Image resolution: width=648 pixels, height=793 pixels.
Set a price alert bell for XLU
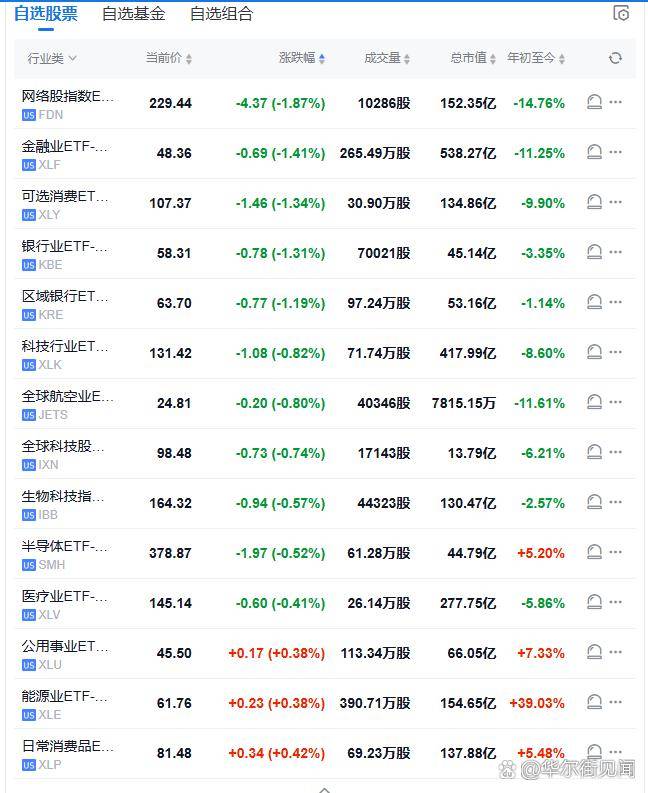click(x=594, y=652)
